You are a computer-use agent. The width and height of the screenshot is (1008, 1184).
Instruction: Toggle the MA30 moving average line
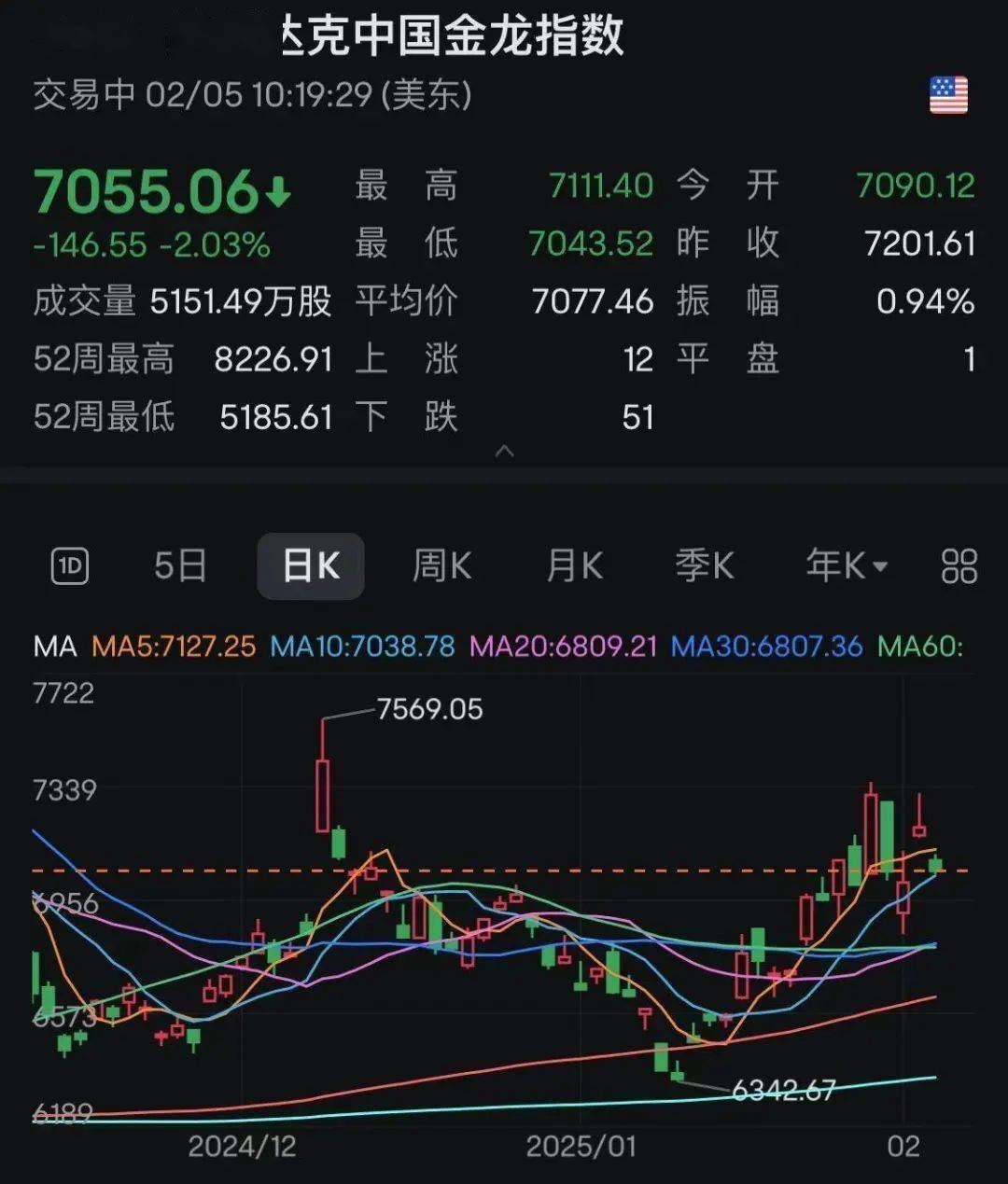758,645
